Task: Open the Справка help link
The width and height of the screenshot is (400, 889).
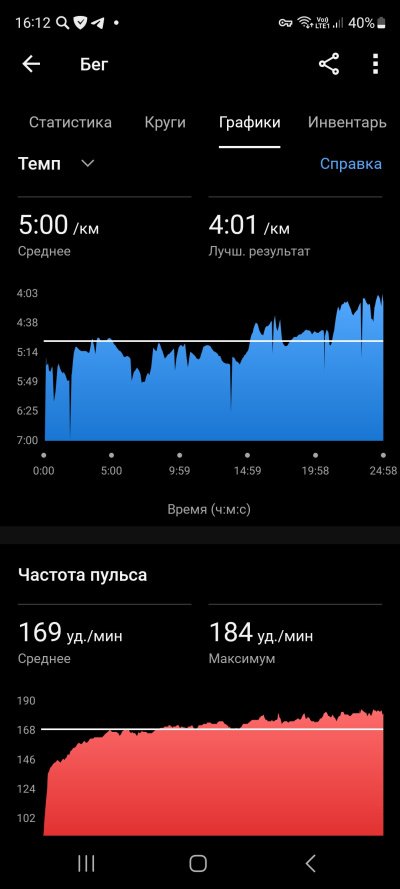Action: (x=351, y=164)
